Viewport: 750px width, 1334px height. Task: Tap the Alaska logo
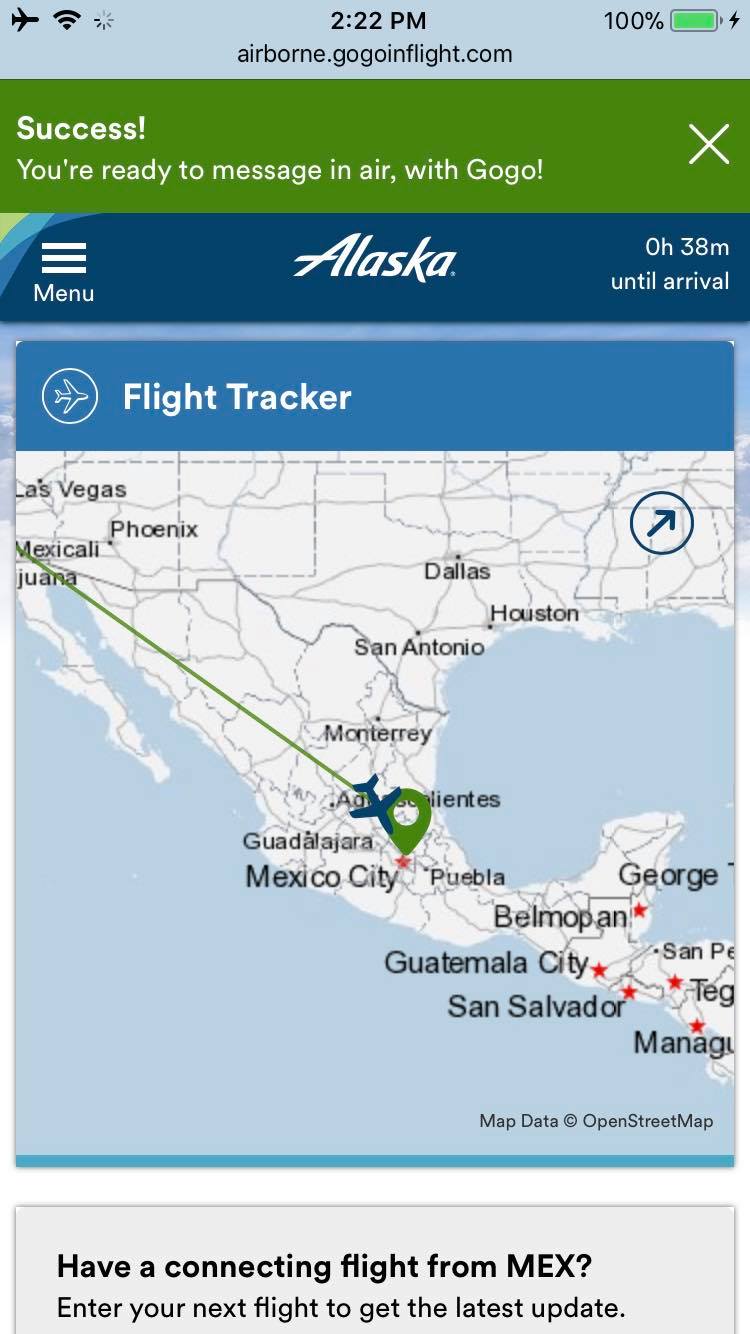tap(375, 259)
